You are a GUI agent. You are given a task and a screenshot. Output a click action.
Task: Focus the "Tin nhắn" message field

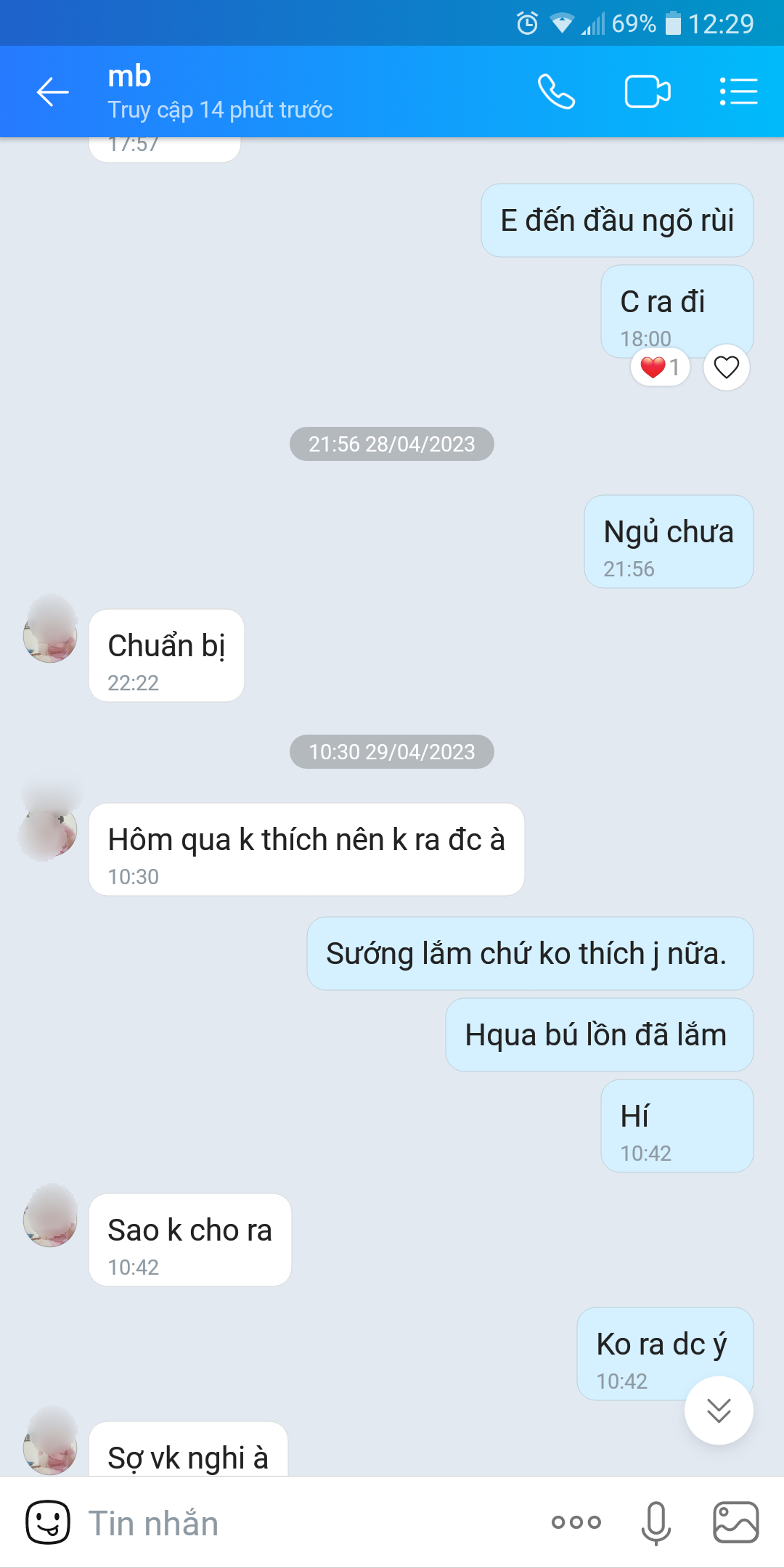(x=305, y=1523)
